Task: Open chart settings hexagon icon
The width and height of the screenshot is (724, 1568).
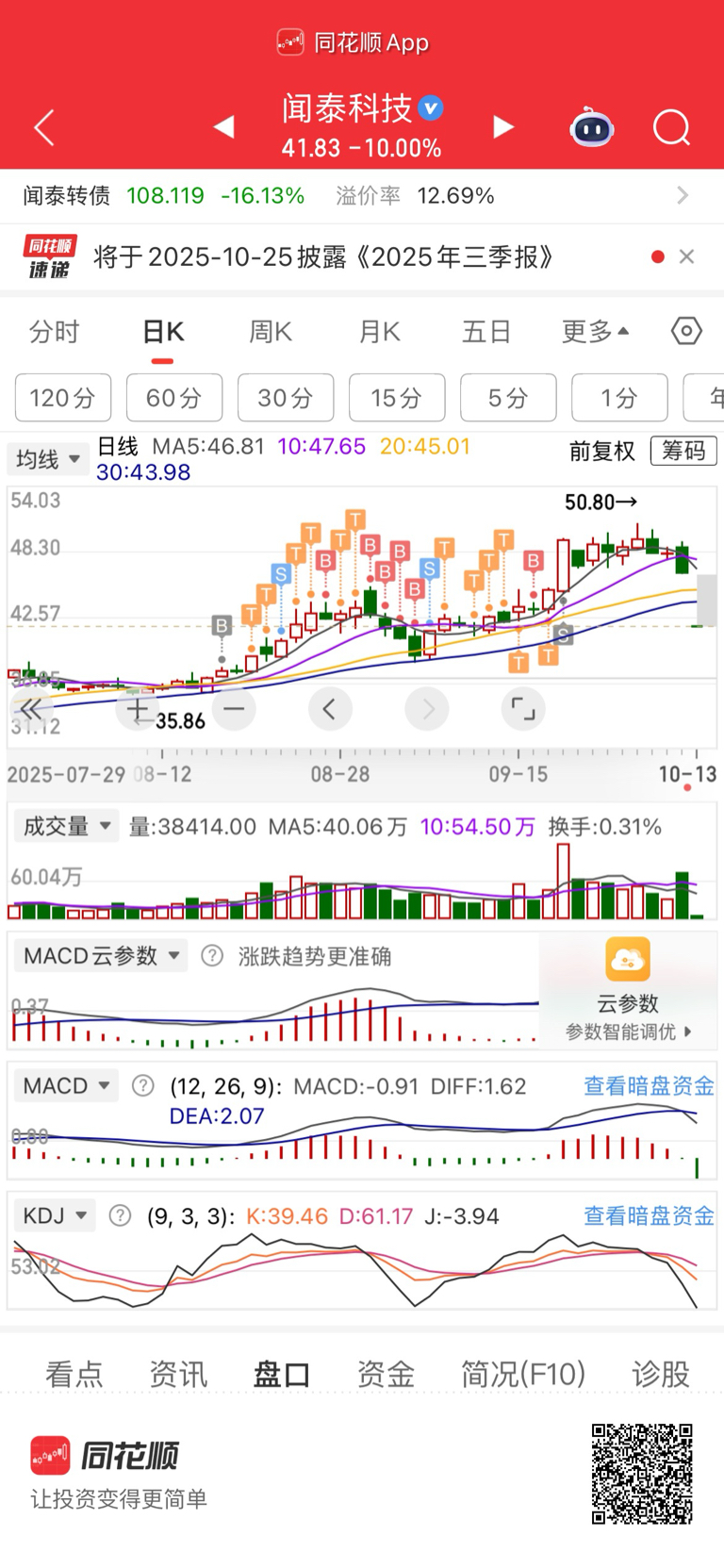Action: pyautogui.click(x=686, y=331)
